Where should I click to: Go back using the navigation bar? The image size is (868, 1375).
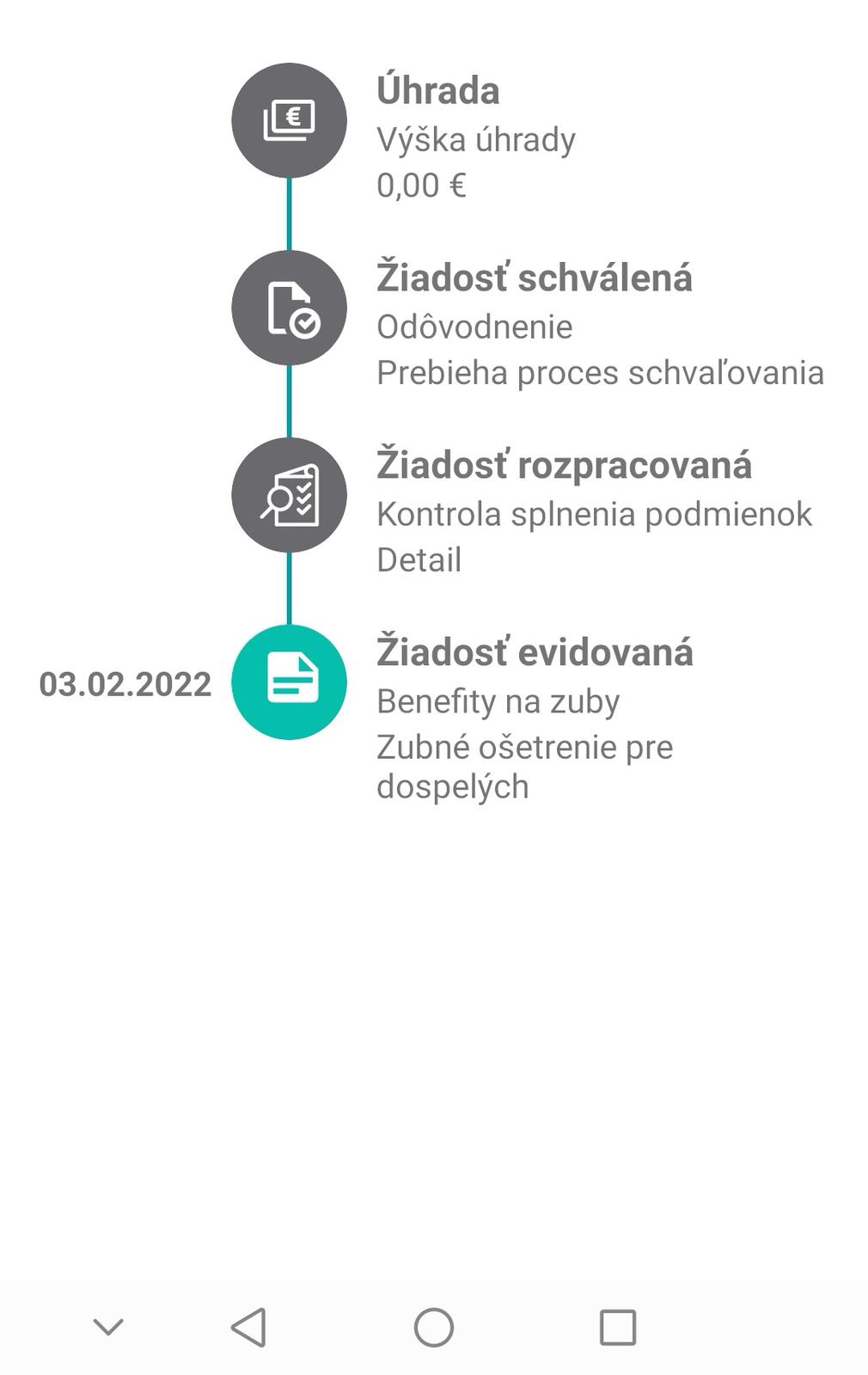pyautogui.click(x=249, y=1328)
